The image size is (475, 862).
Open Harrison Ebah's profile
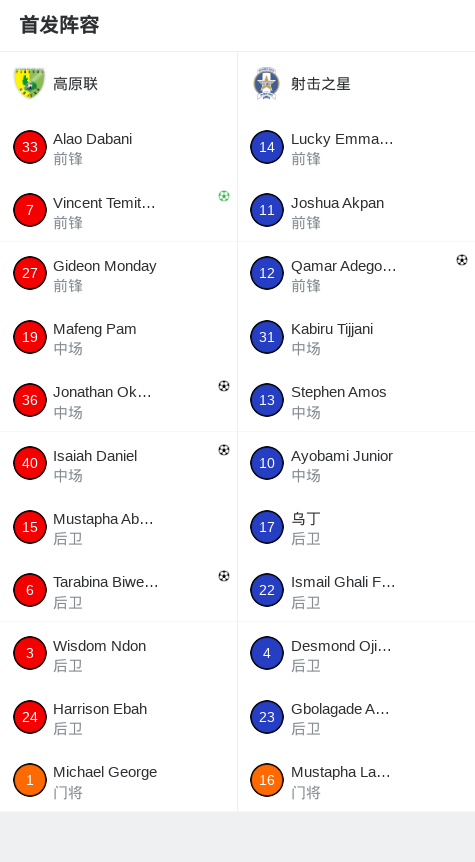(118, 717)
